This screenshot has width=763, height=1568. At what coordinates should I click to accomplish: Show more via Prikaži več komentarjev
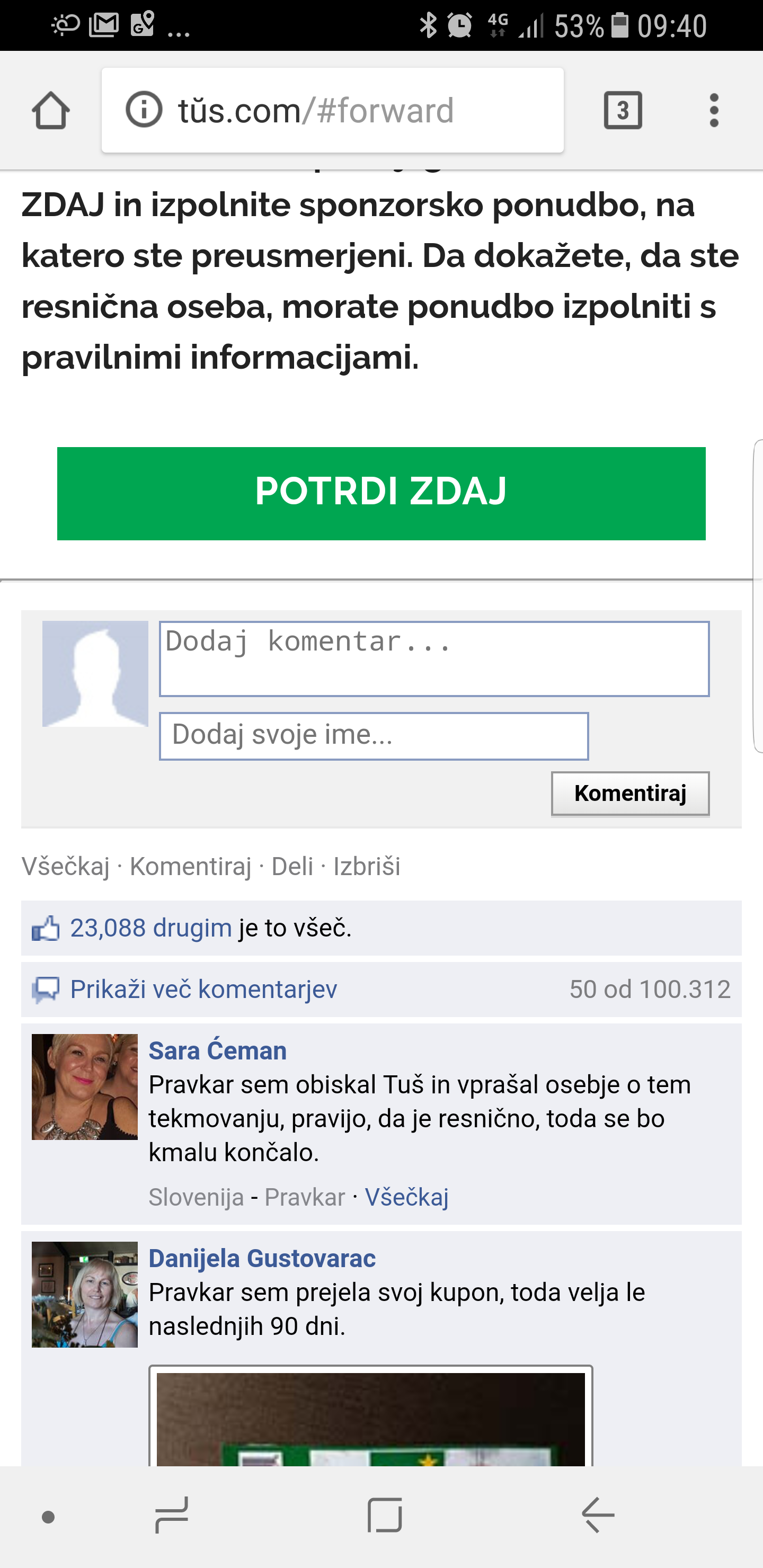[x=203, y=989]
